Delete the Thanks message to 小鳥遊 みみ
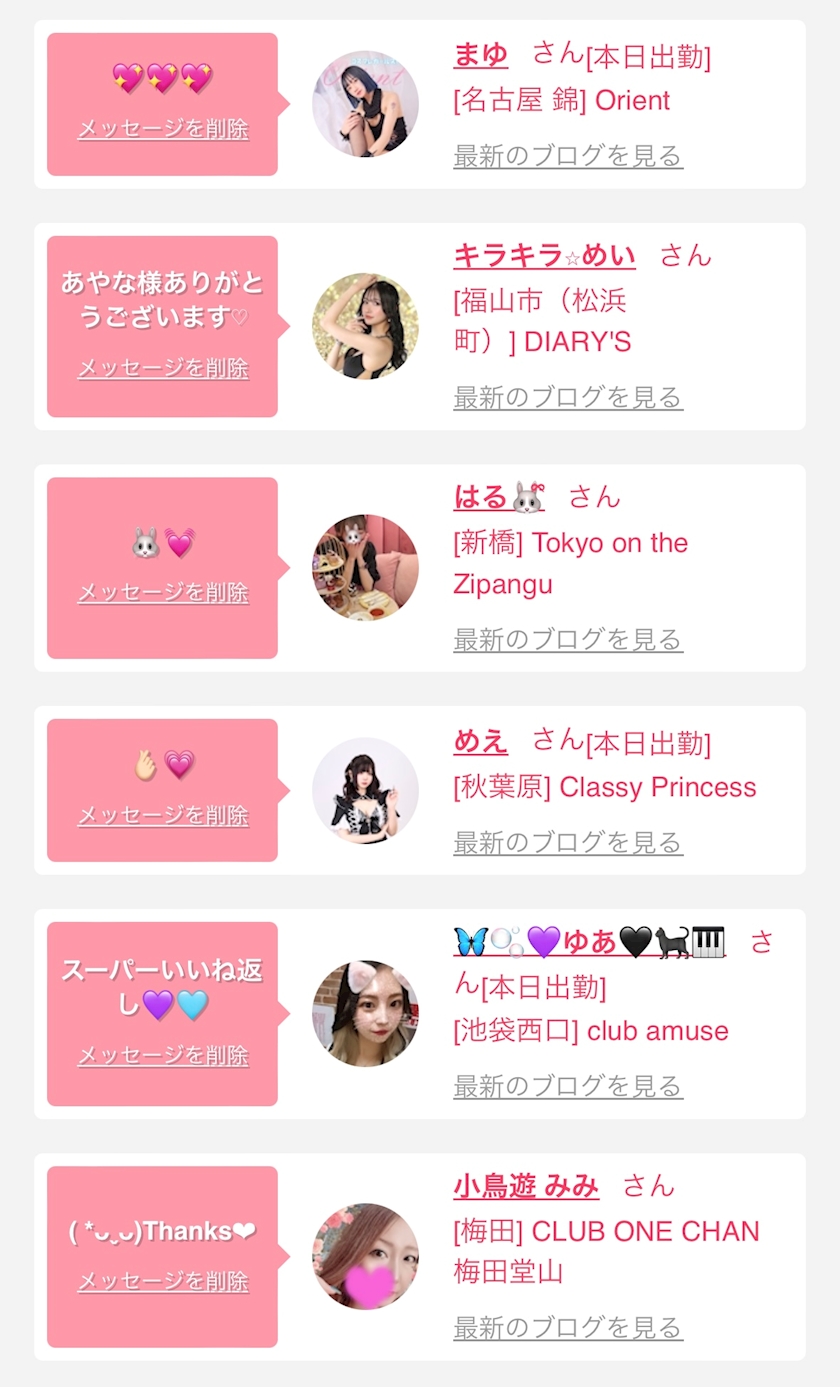 tap(163, 1281)
